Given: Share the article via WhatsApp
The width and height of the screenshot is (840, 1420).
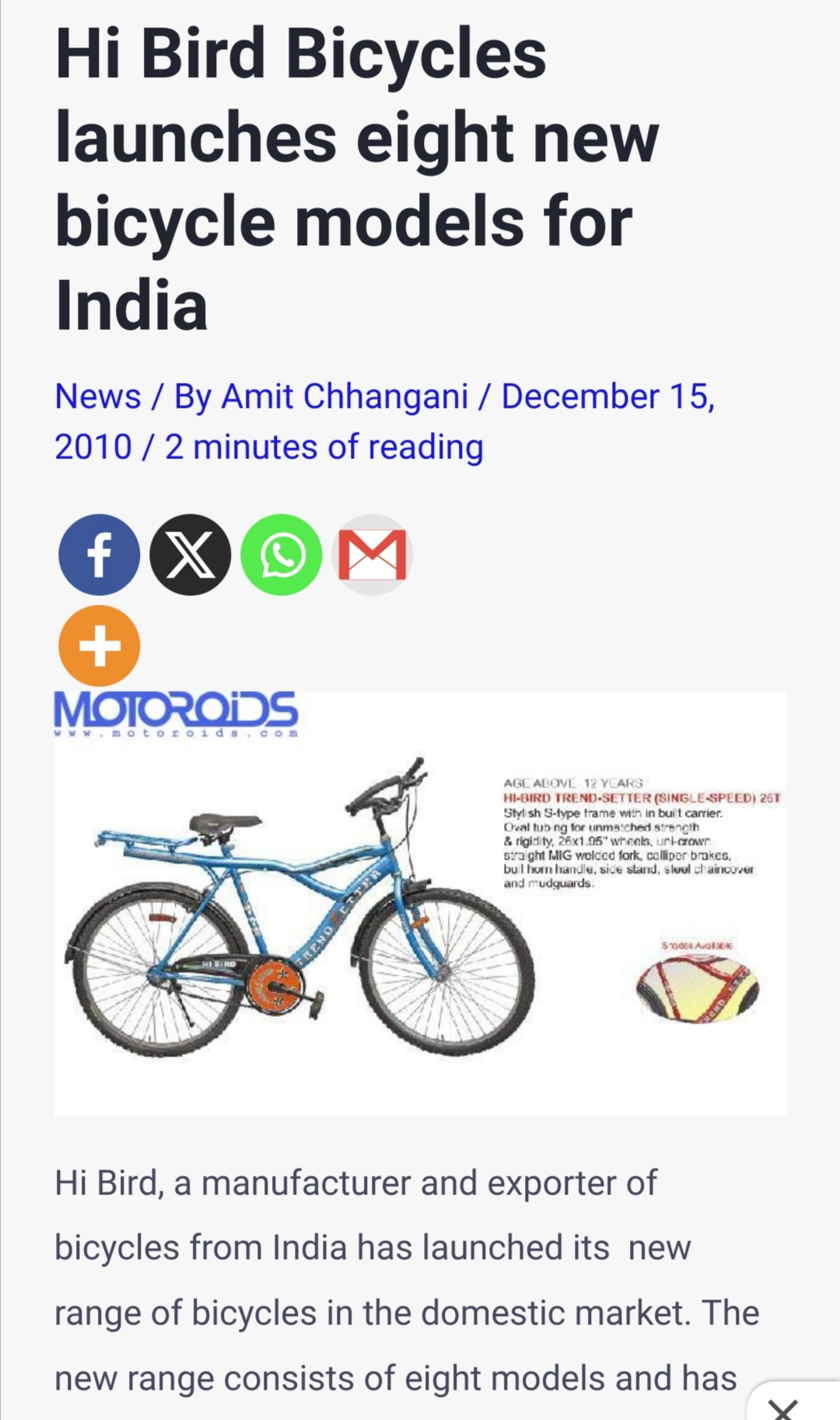Looking at the screenshot, I should pyautogui.click(x=281, y=555).
